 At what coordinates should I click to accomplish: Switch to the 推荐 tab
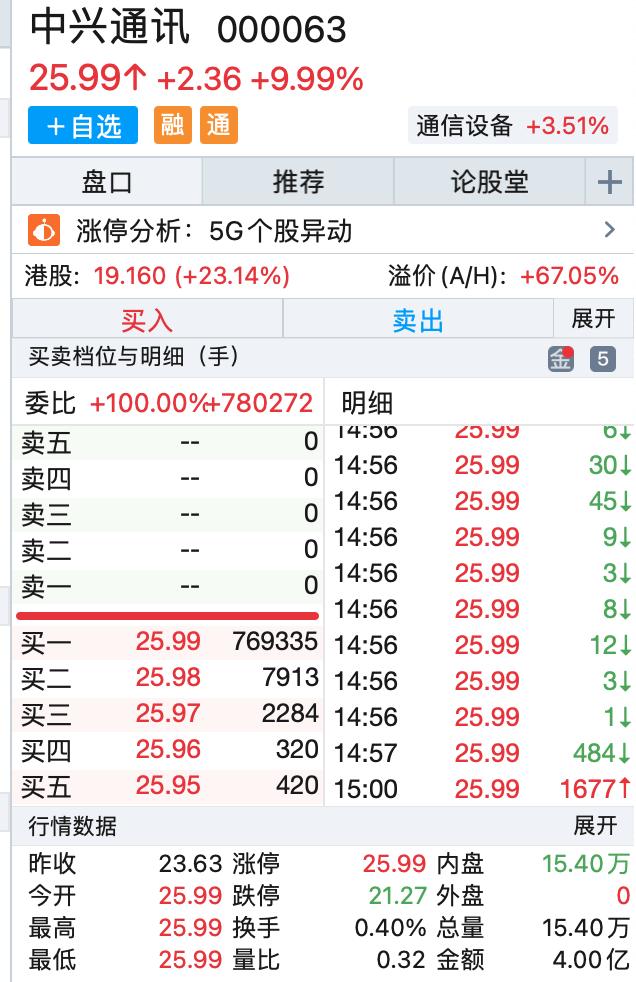pos(298,182)
